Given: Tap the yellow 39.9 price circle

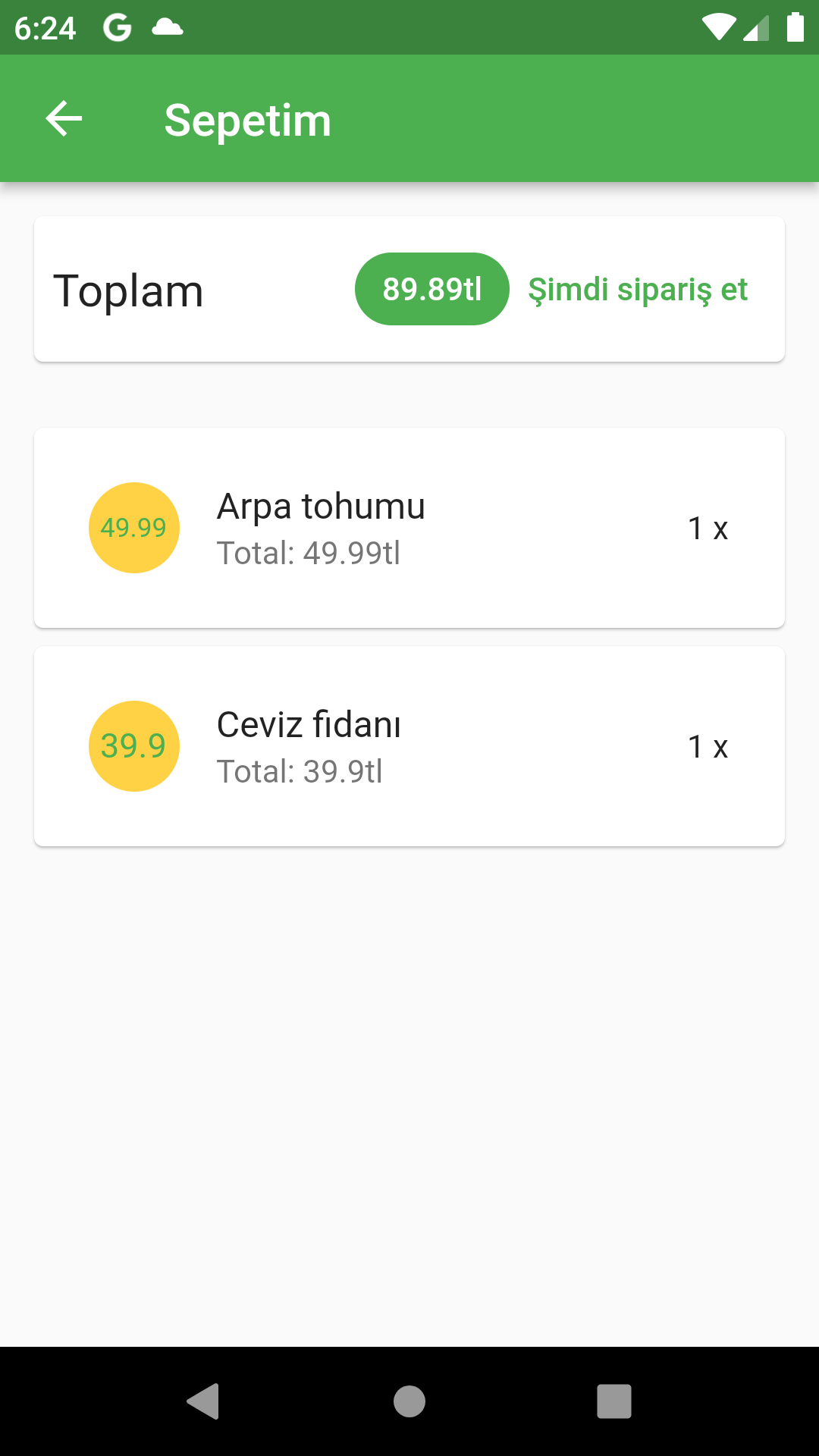Looking at the screenshot, I should 133,746.
